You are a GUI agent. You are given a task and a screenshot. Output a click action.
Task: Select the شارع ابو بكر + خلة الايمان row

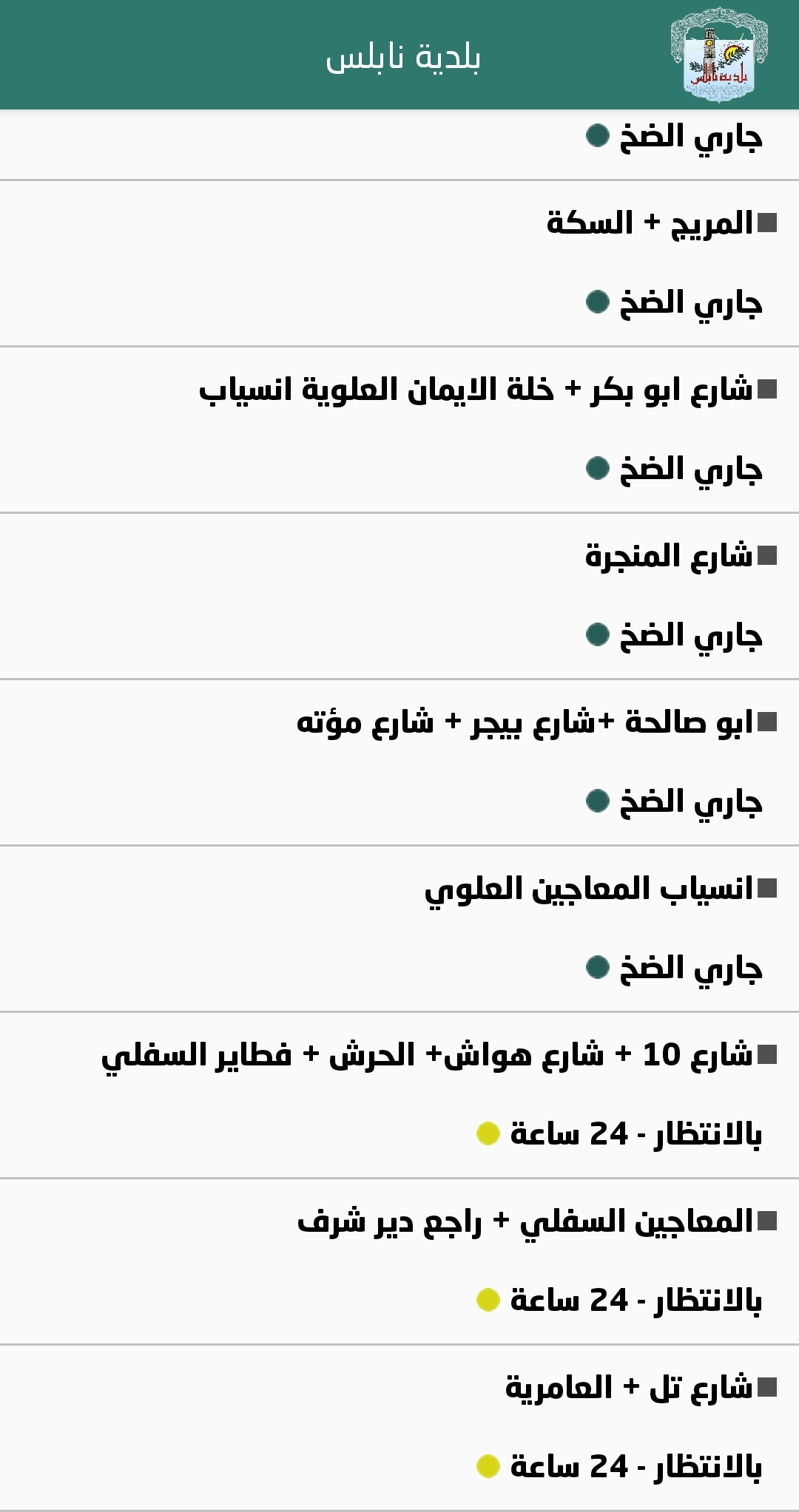click(x=476, y=390)
